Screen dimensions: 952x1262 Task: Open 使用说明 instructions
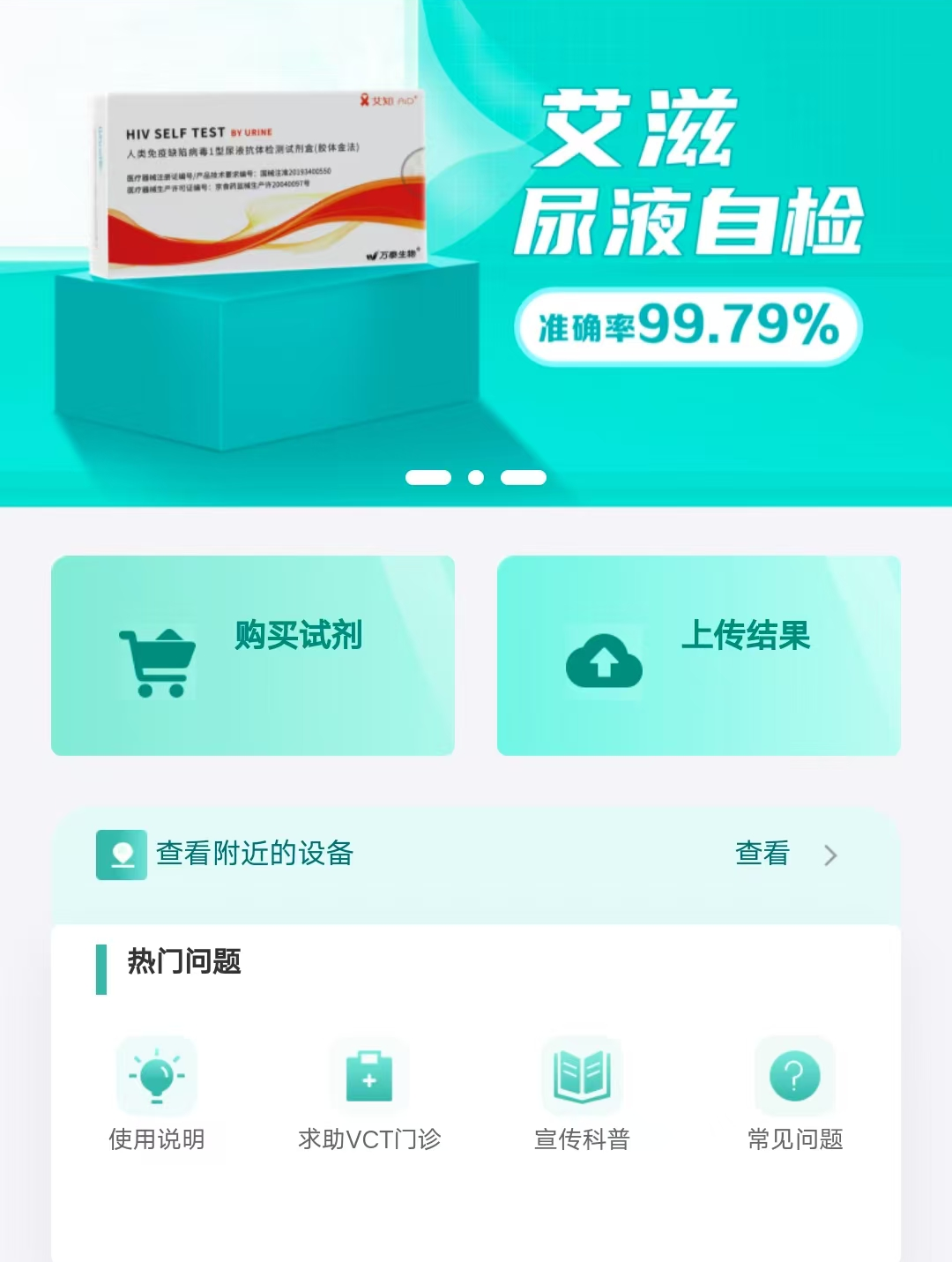pos(157,1094)
